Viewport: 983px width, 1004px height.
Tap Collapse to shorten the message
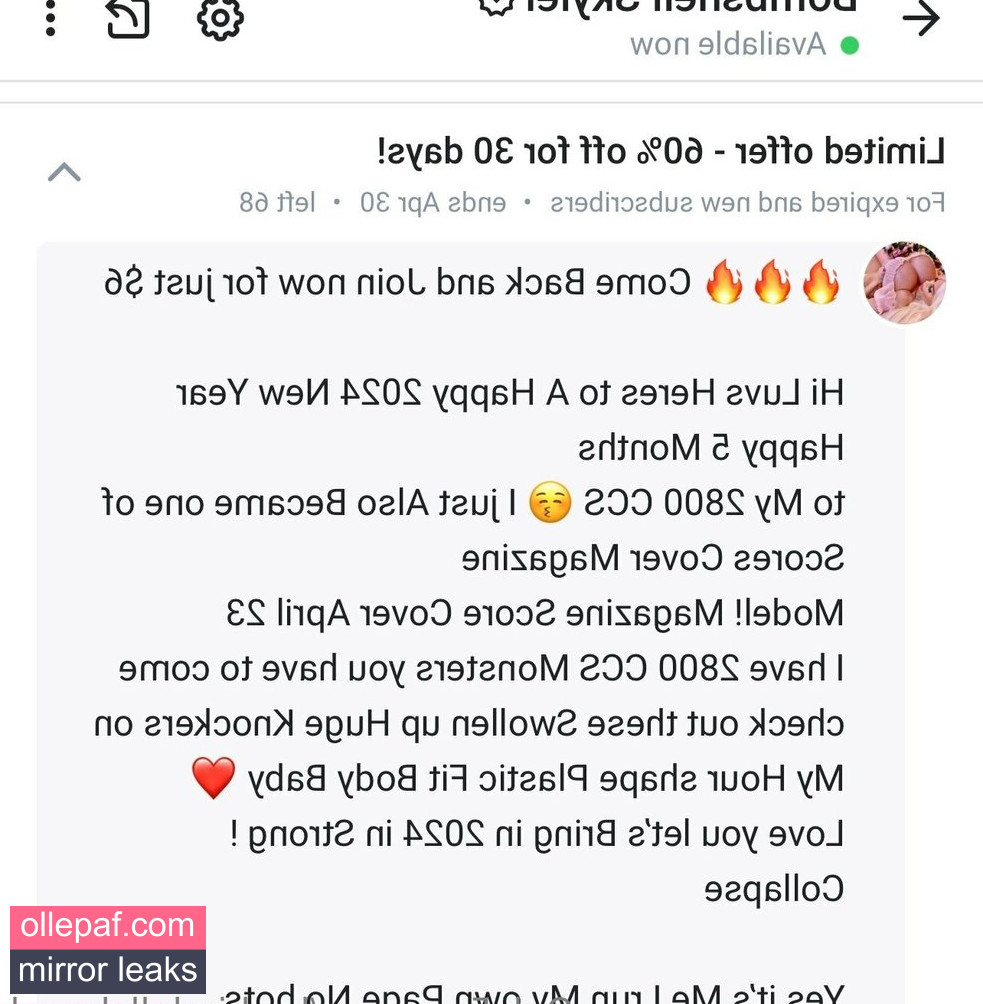pos(774,888)
